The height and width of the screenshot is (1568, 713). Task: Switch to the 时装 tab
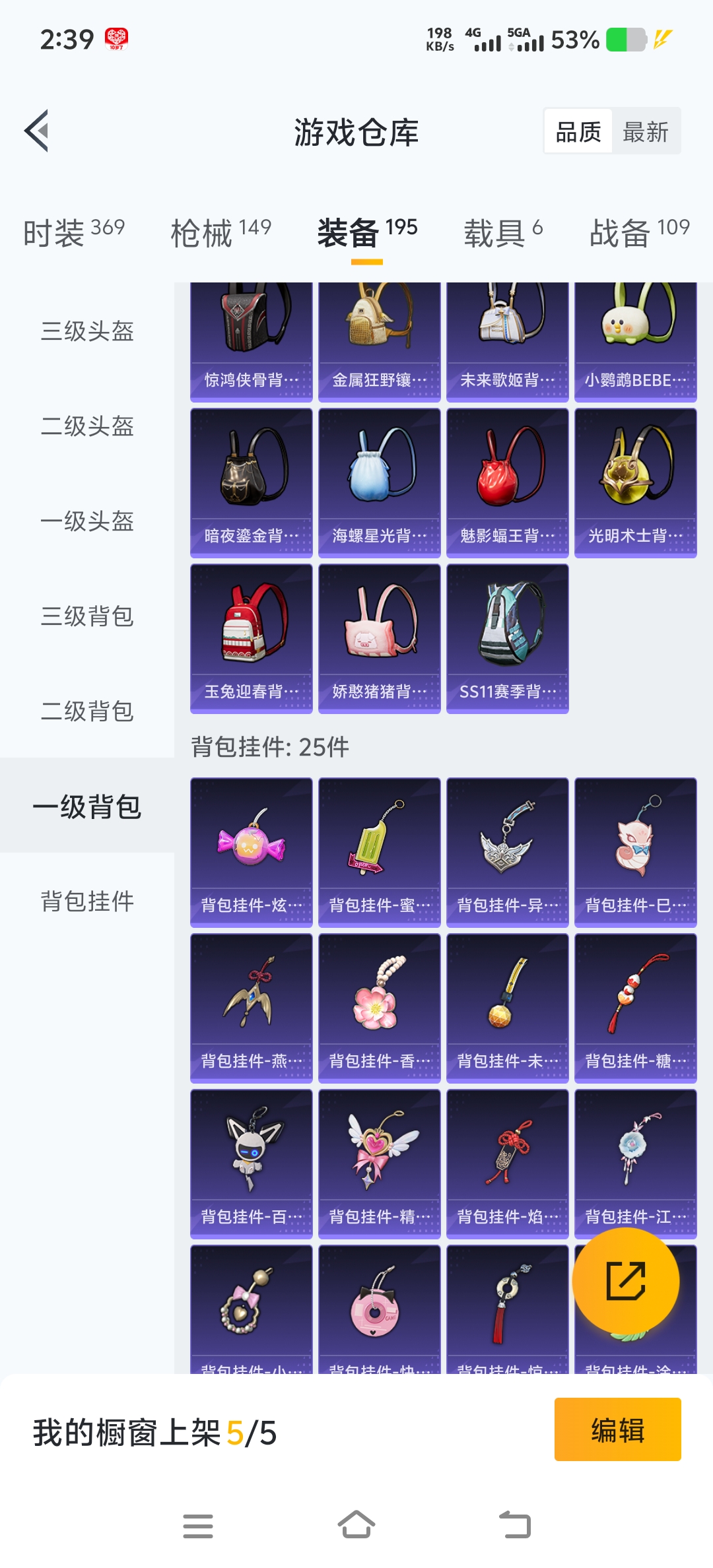(73, 232)
